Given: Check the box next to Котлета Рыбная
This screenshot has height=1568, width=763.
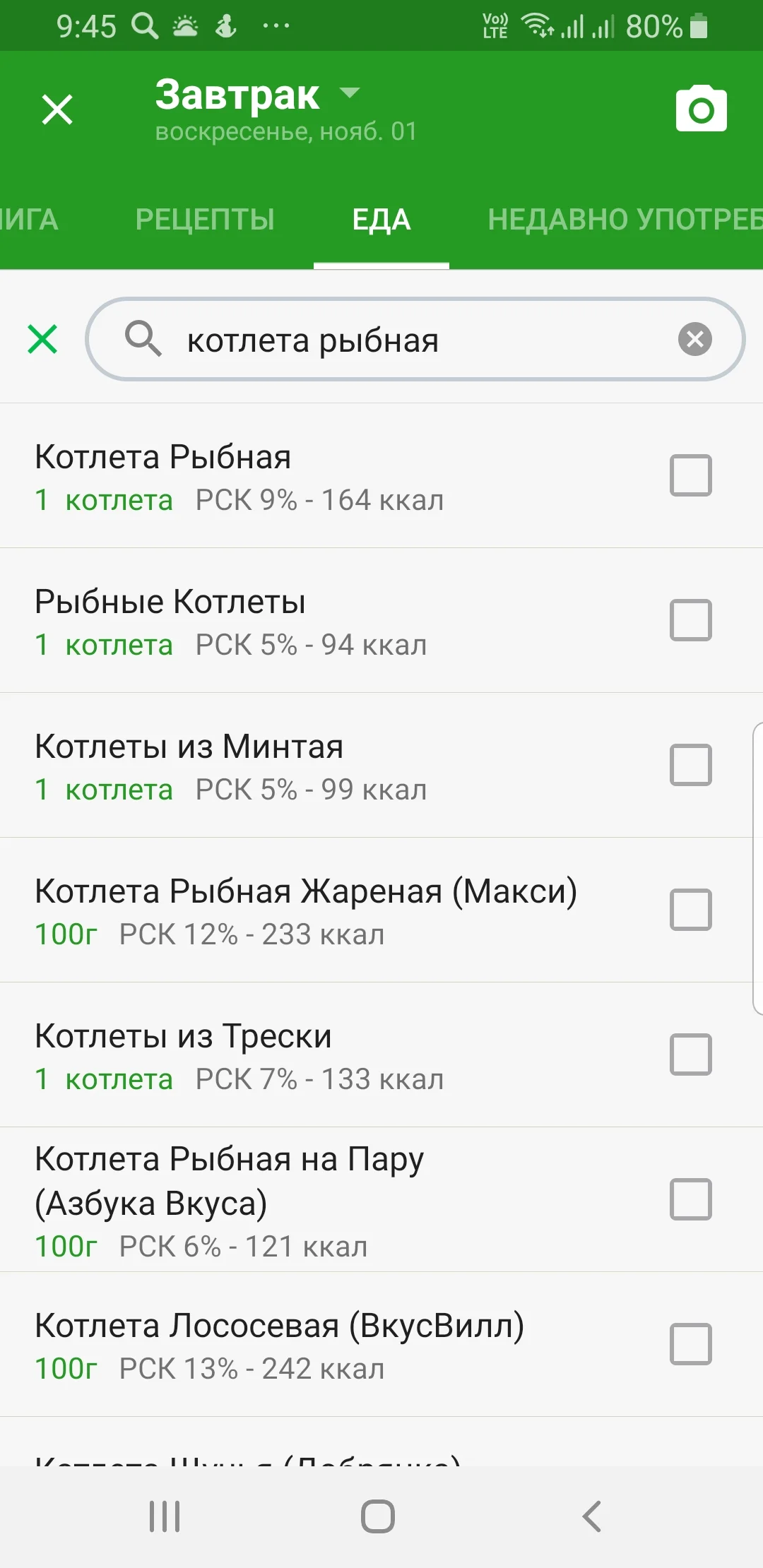Looking at the screenshot, I should [x=690, y=475].
